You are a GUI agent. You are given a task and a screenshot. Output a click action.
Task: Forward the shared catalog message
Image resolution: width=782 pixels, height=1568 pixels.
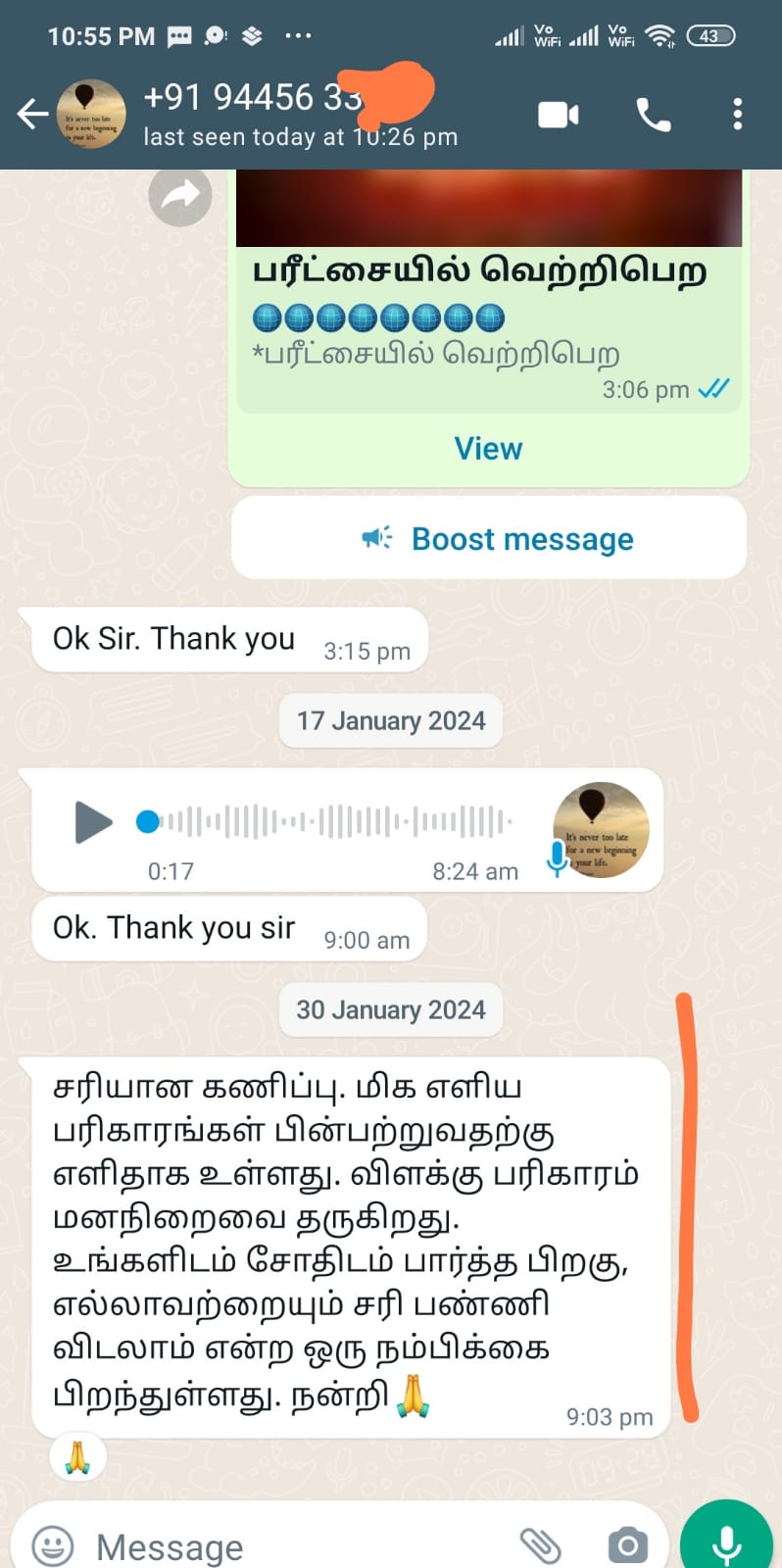tap(180, 196)
